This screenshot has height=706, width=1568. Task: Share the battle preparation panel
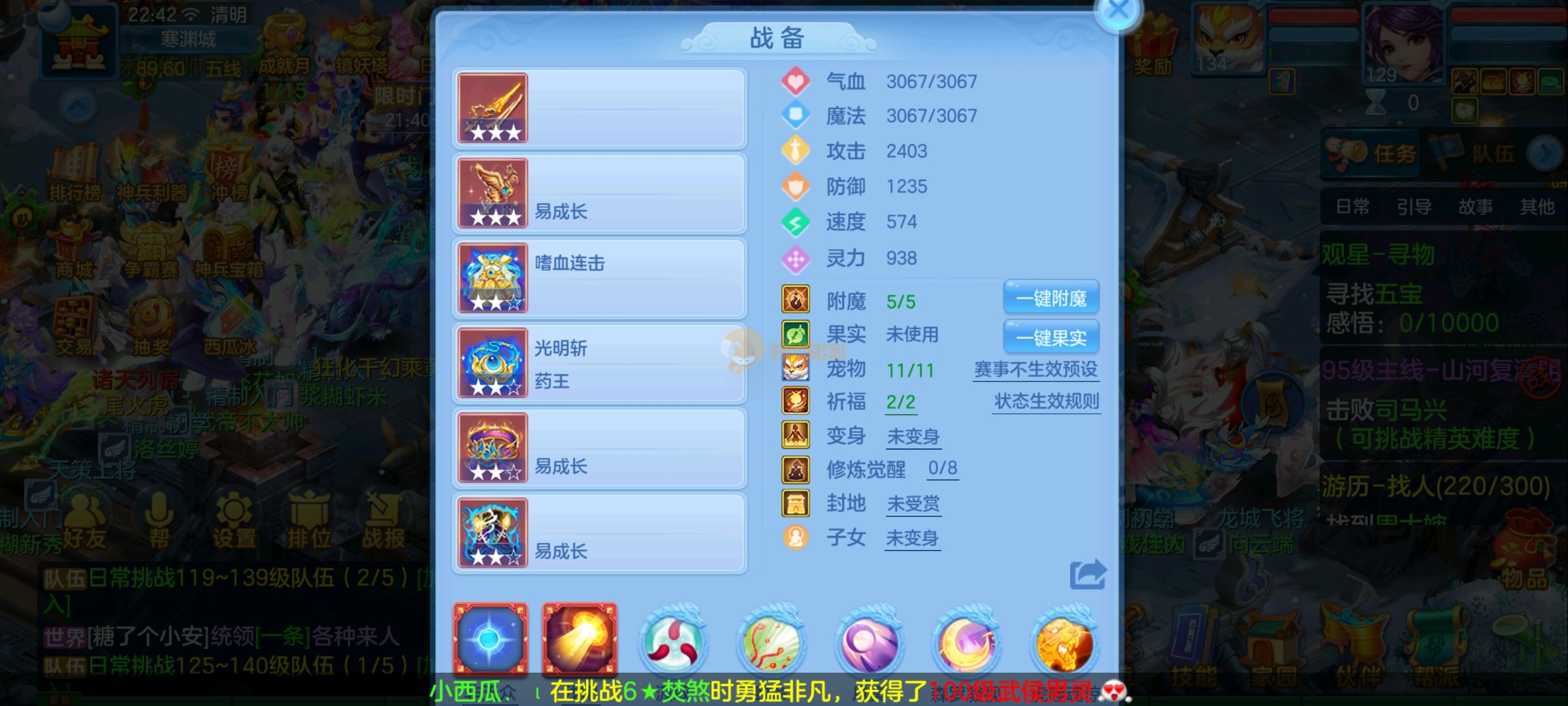(1087, 575)
